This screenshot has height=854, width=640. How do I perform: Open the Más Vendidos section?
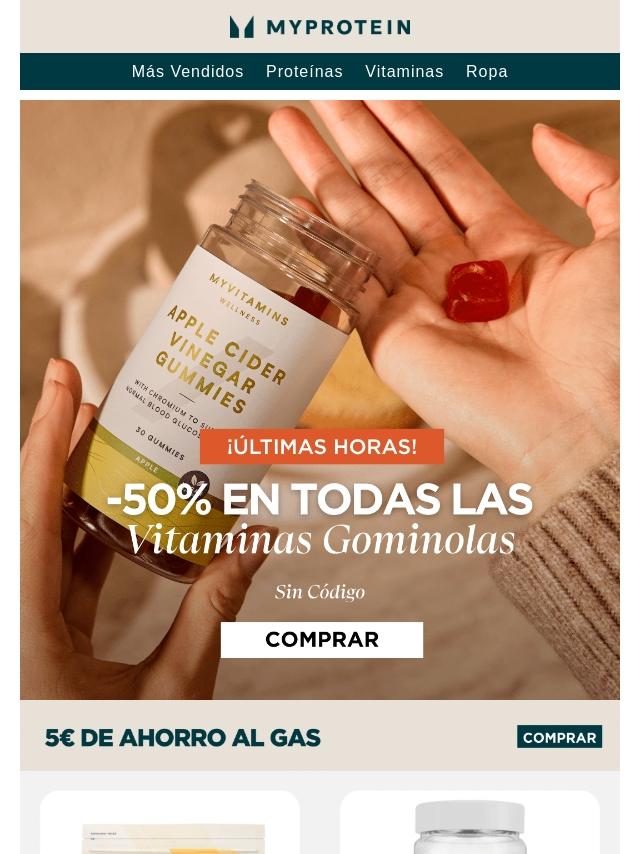(187, 72)
